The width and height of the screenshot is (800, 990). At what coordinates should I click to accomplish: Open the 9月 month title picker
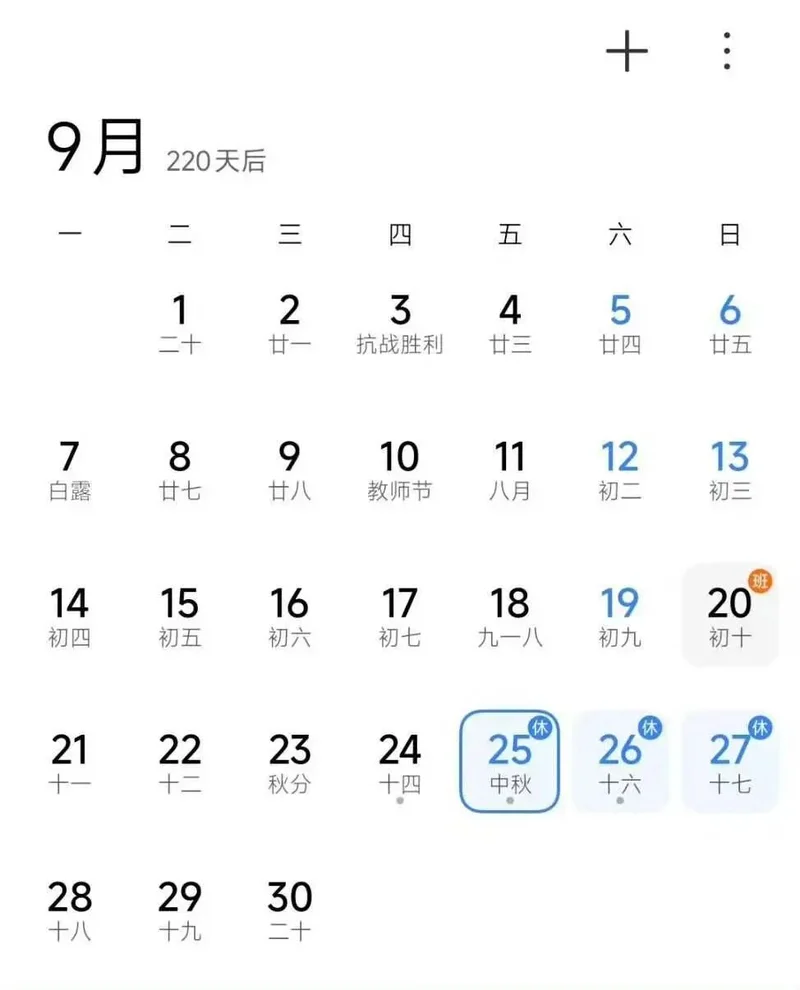point(97,148)
